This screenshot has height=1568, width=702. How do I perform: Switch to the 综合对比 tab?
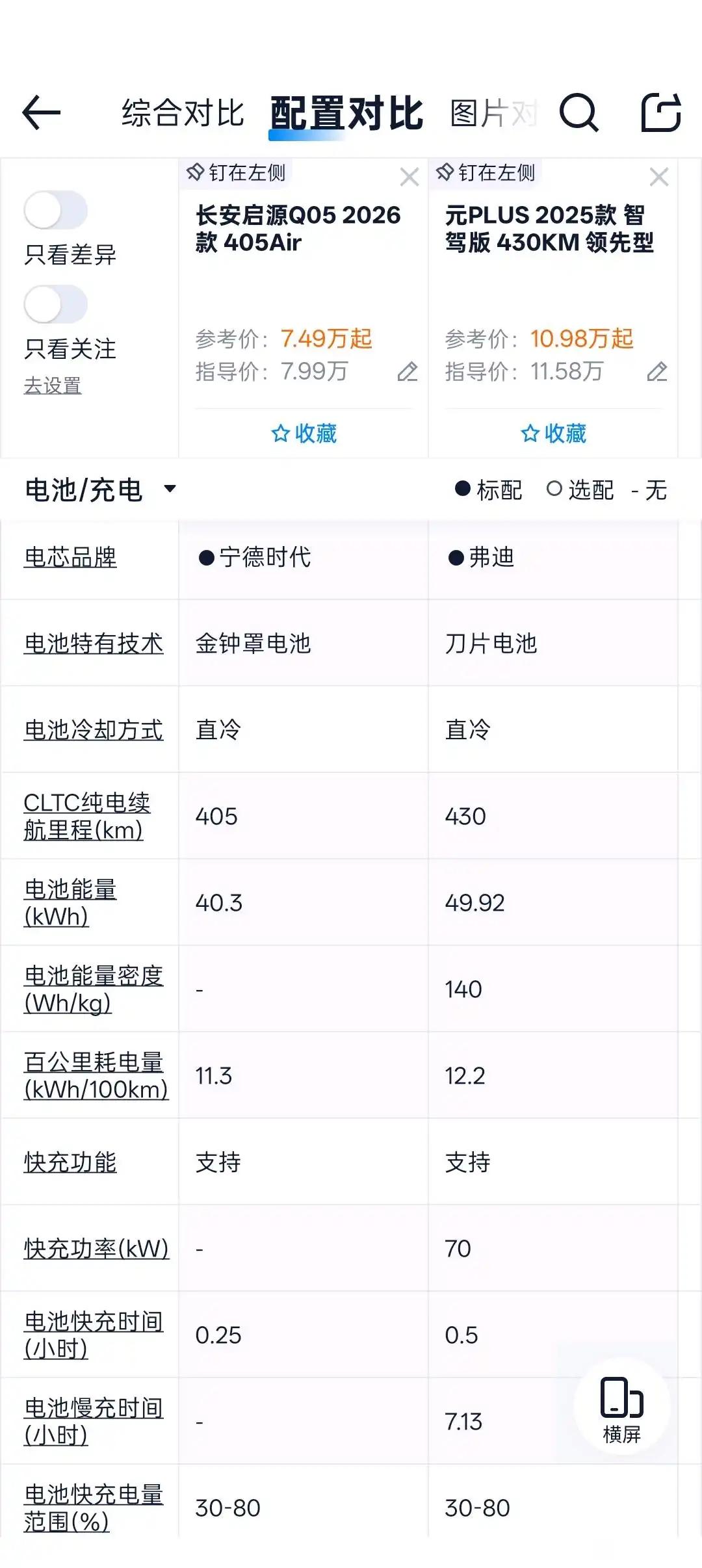[182, 111]
